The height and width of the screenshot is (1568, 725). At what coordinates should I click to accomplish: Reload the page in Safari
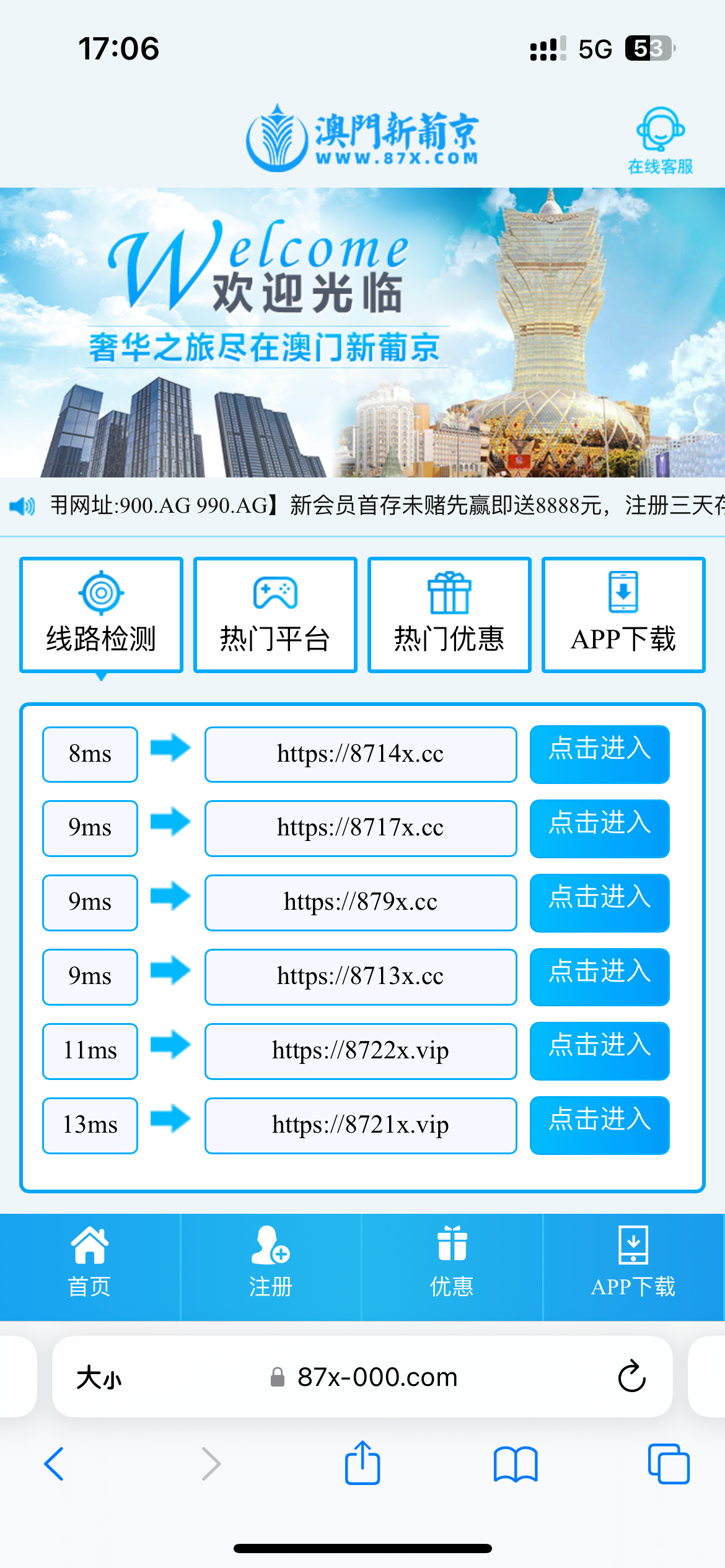tap(631, 1377)
